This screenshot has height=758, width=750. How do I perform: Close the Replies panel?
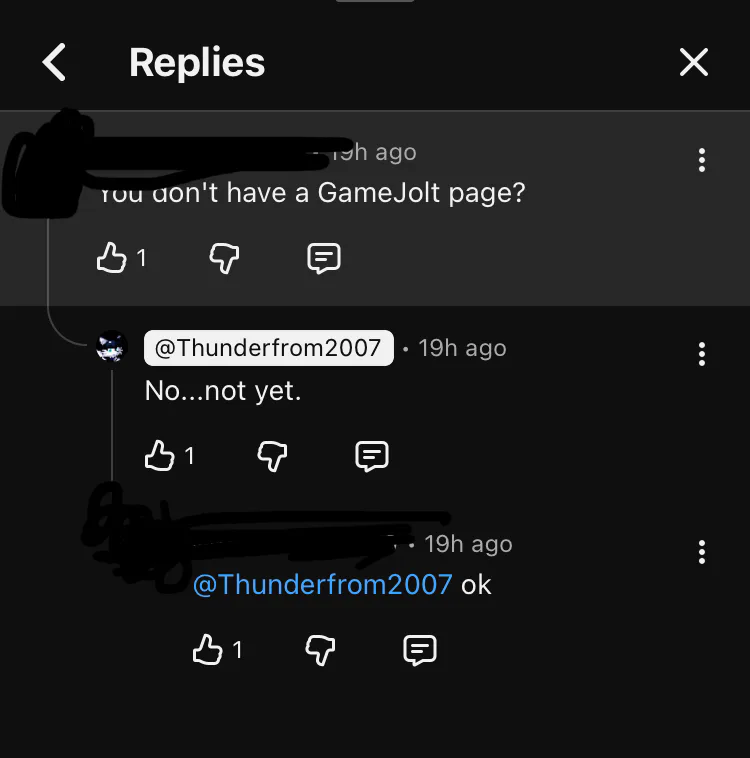click(x=693, y=63)
